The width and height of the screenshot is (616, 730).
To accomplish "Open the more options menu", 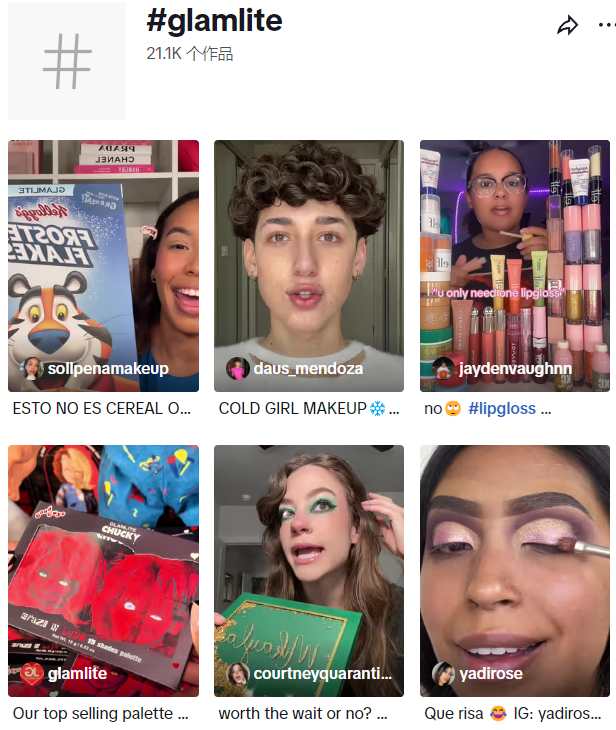I will 605,26.
